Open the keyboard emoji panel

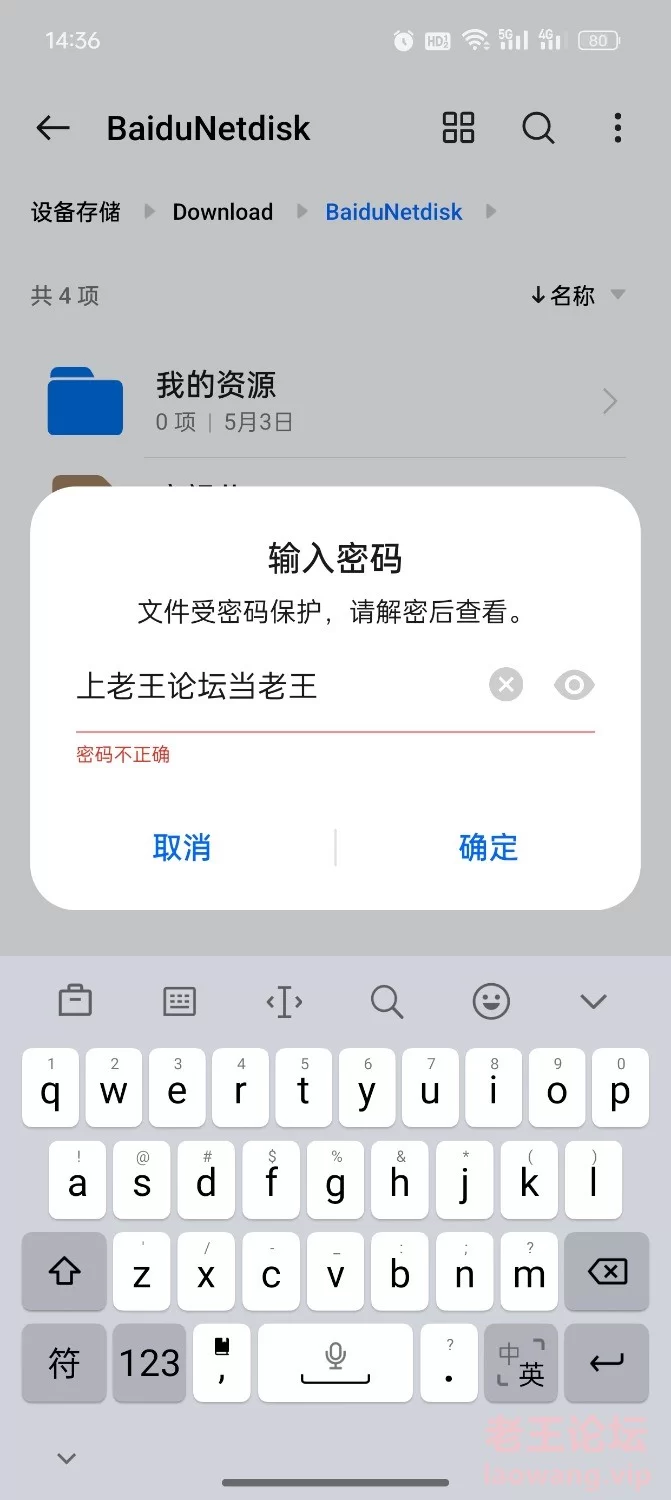(491, 1001)
